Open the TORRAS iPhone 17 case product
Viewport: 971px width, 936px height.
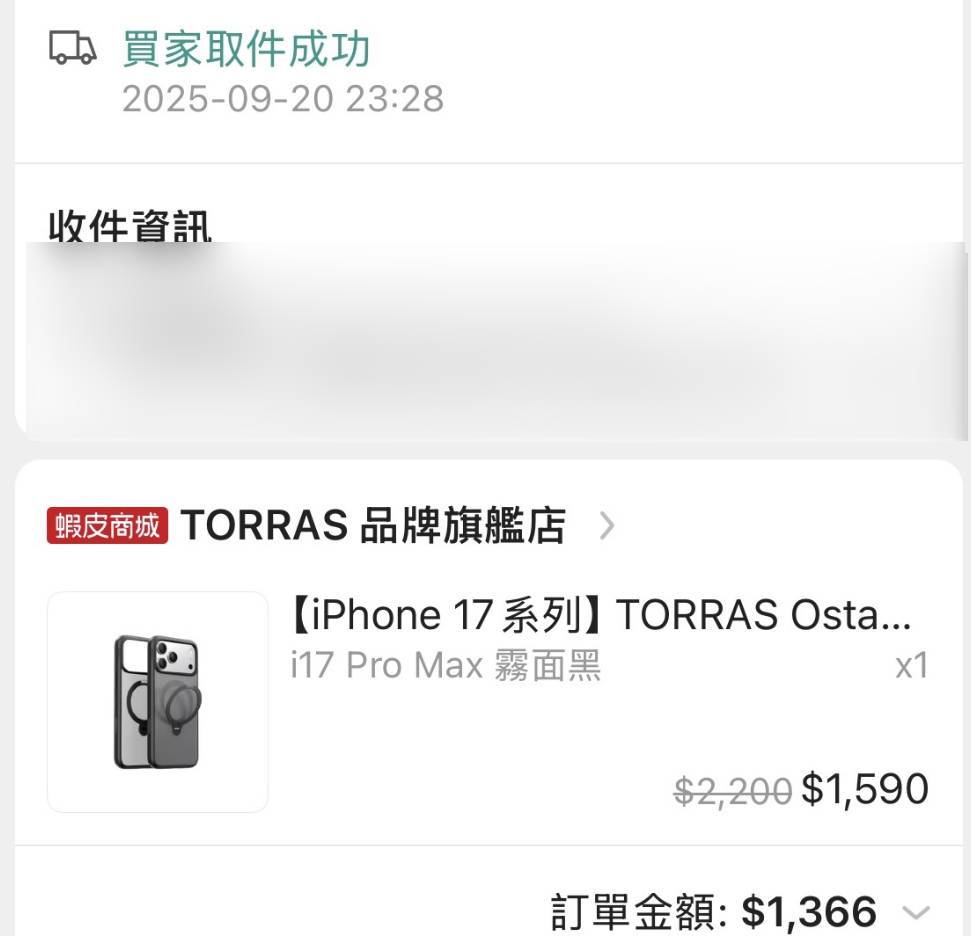click(600, 616)
